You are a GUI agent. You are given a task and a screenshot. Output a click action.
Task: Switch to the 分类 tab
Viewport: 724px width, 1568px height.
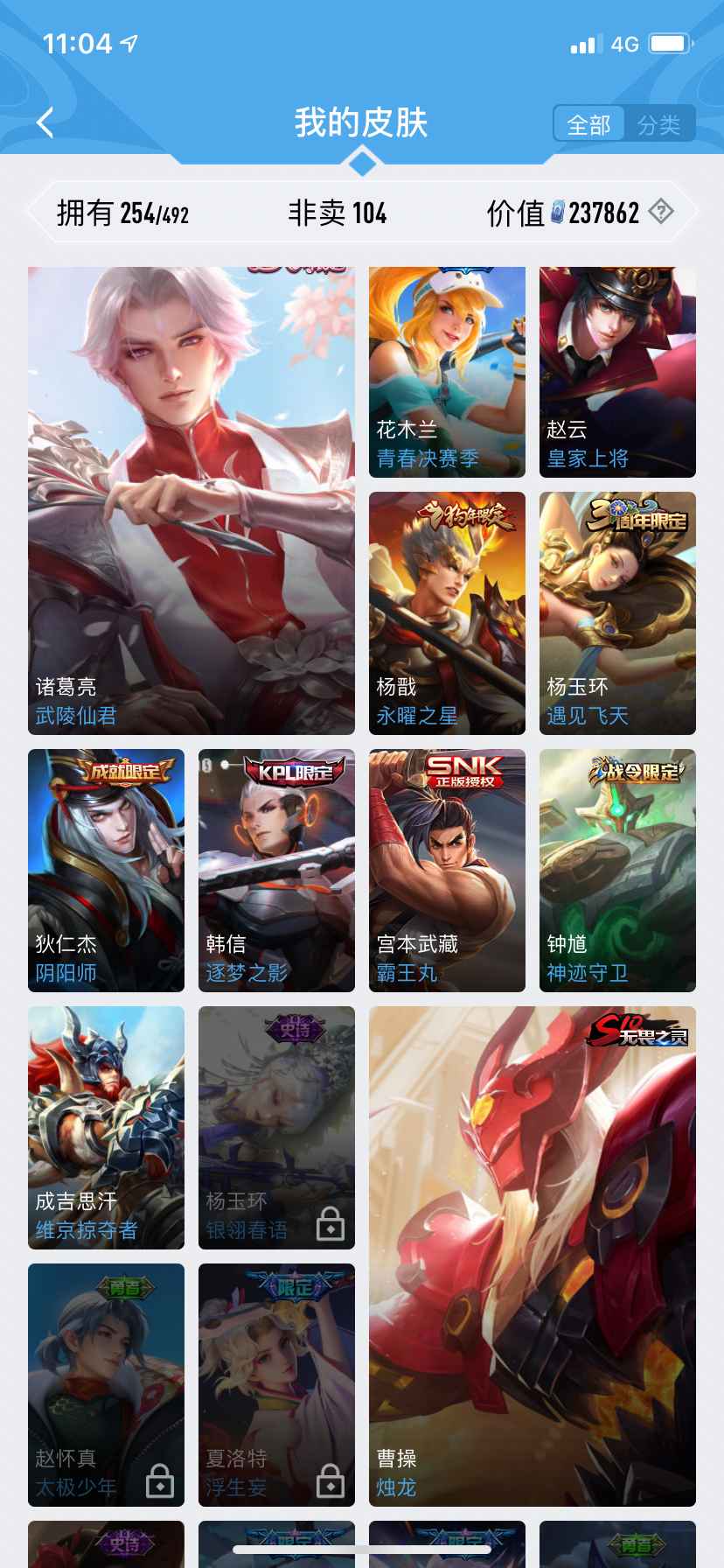[659, 125]
